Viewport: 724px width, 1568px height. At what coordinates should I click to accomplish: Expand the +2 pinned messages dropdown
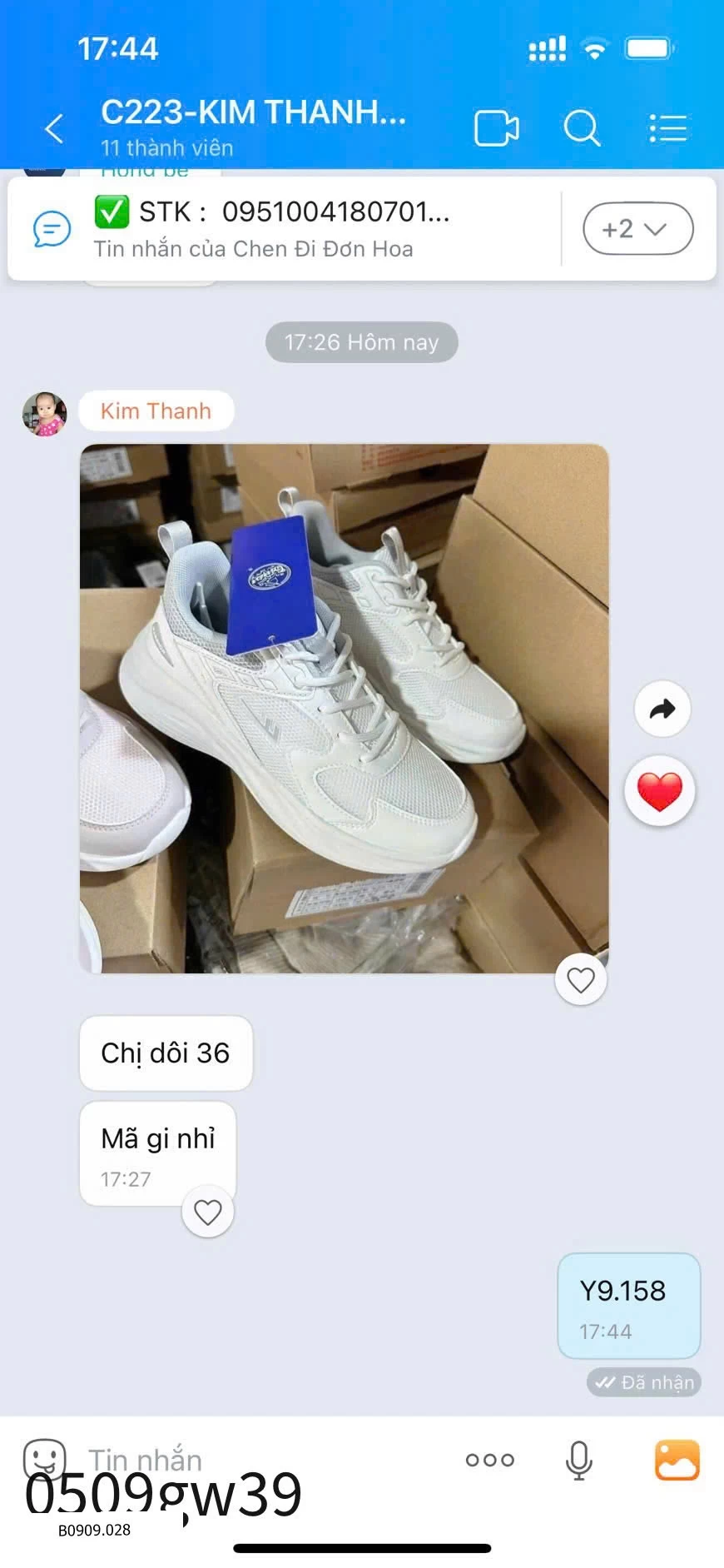pyautogui.click(x=638, y=228)
